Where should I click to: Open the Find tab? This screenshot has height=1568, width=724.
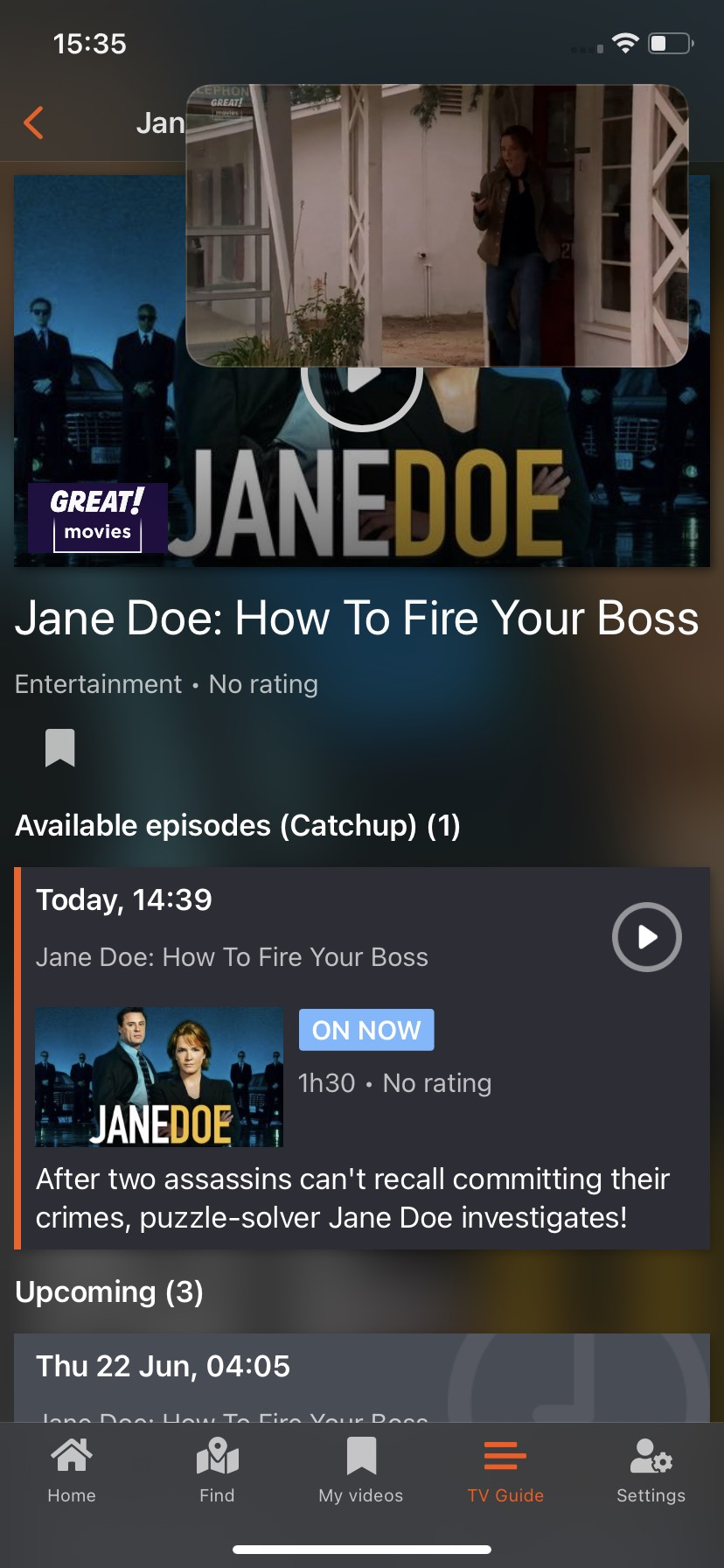pyautogui.click(x=217, y=1470)
